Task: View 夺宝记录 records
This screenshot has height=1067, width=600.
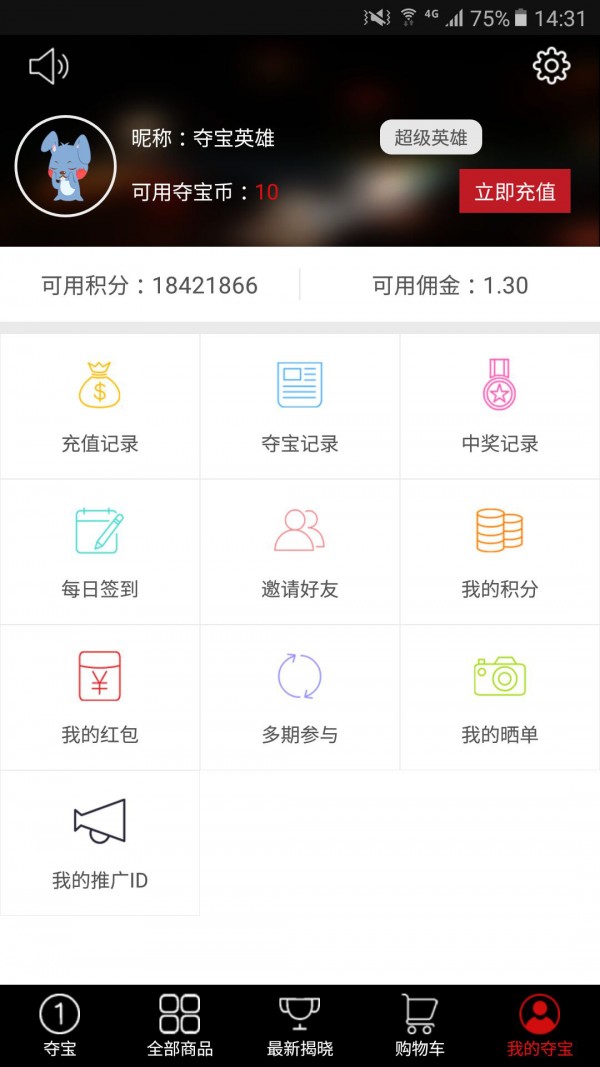Action: click(300, 407)
